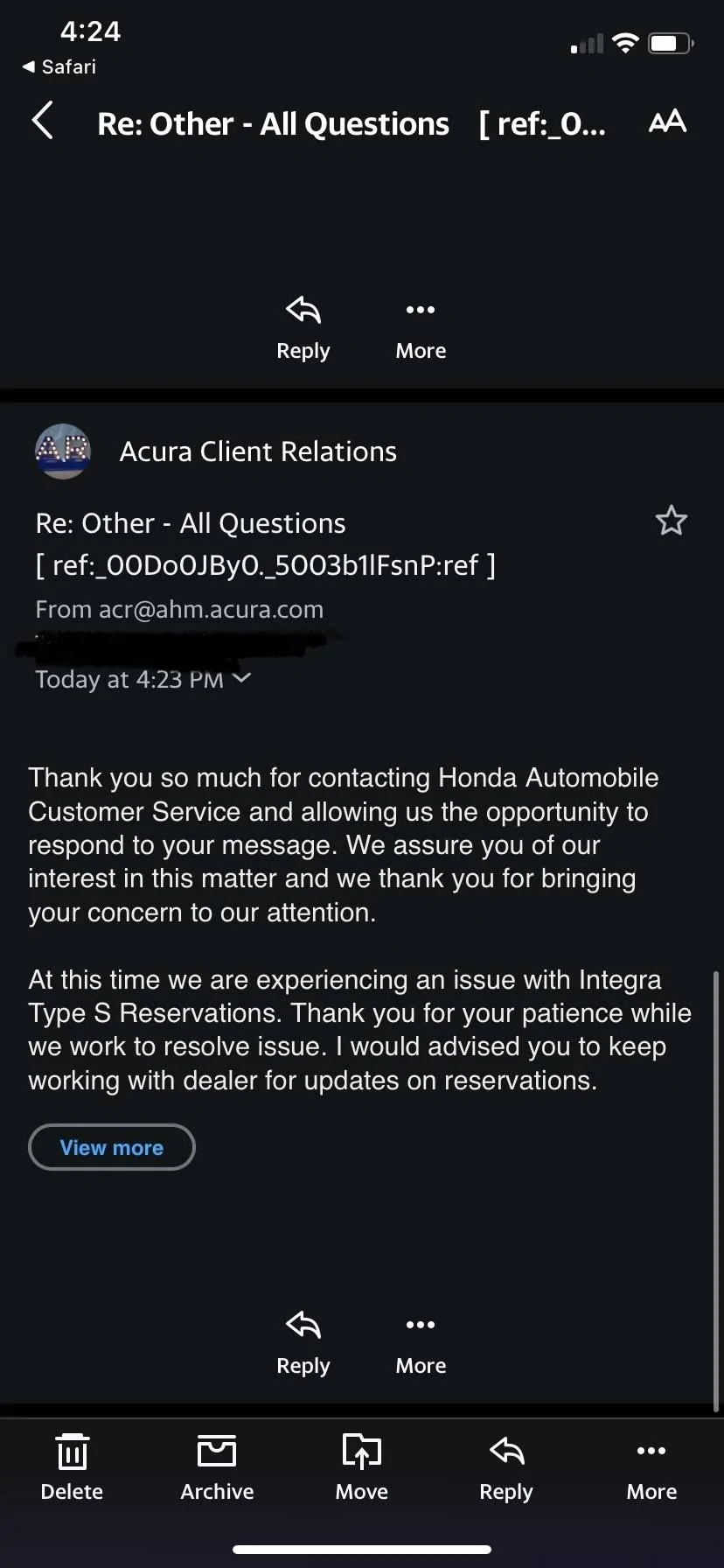
Task: Reply using the bottom toolbar
Action: coord(506,1466)
